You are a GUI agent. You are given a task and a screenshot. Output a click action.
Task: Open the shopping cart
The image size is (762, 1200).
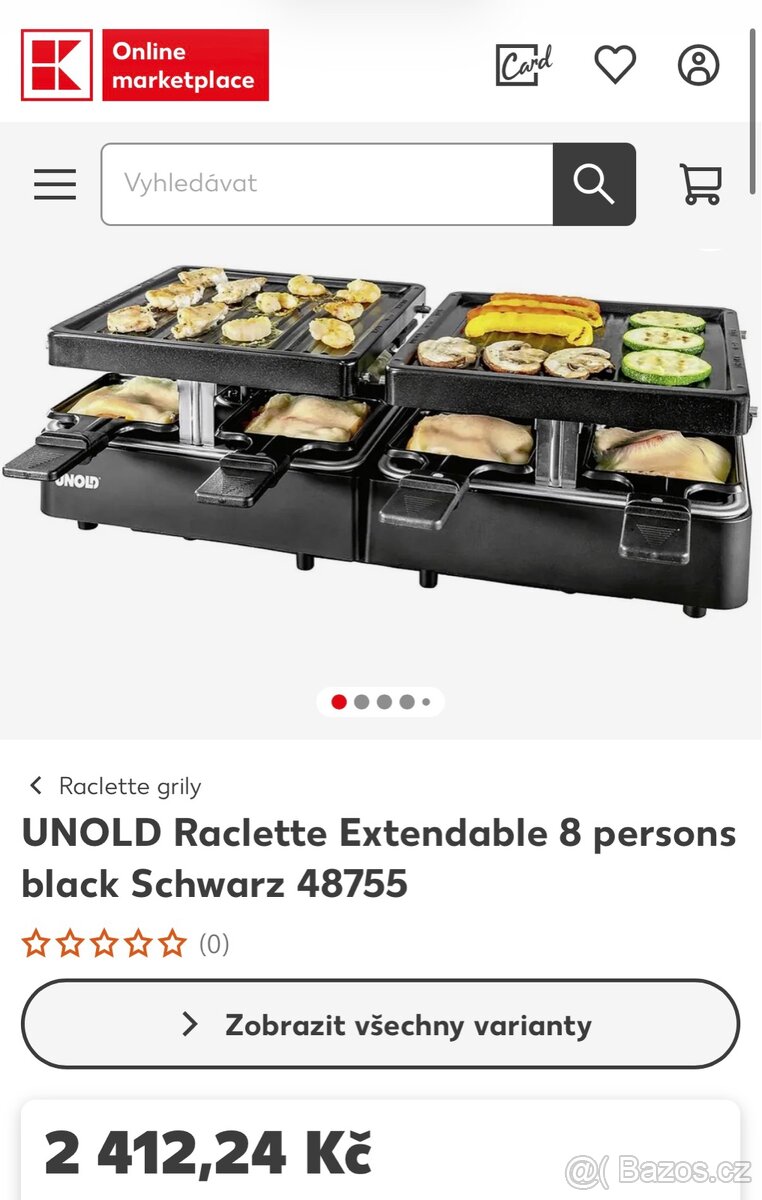tap(701, 184)
